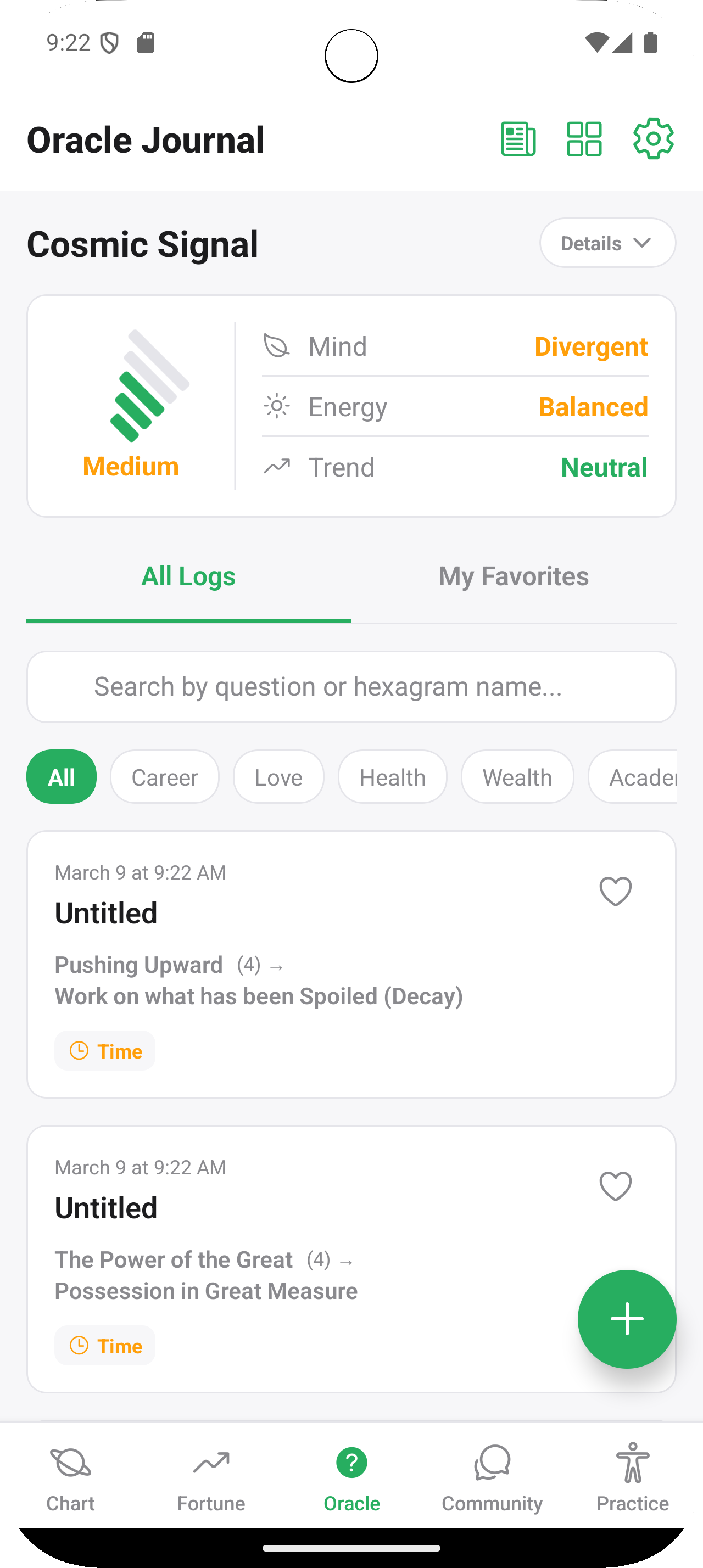Image resolution: width=703 pixels, height=1568 pixels.
Task: Open the news article icon in header
Action: [x=518, y=139]
